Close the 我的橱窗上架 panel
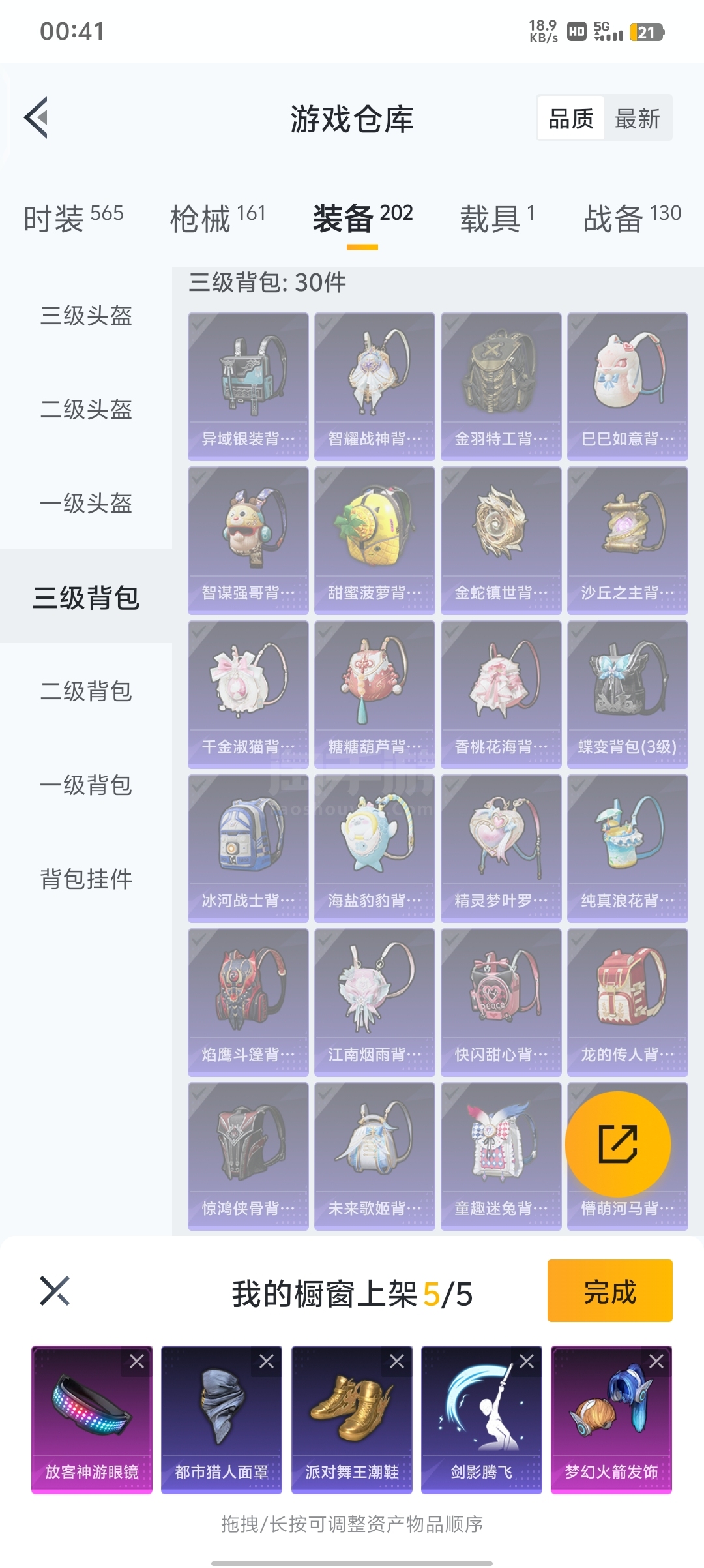 point(55,1291)
